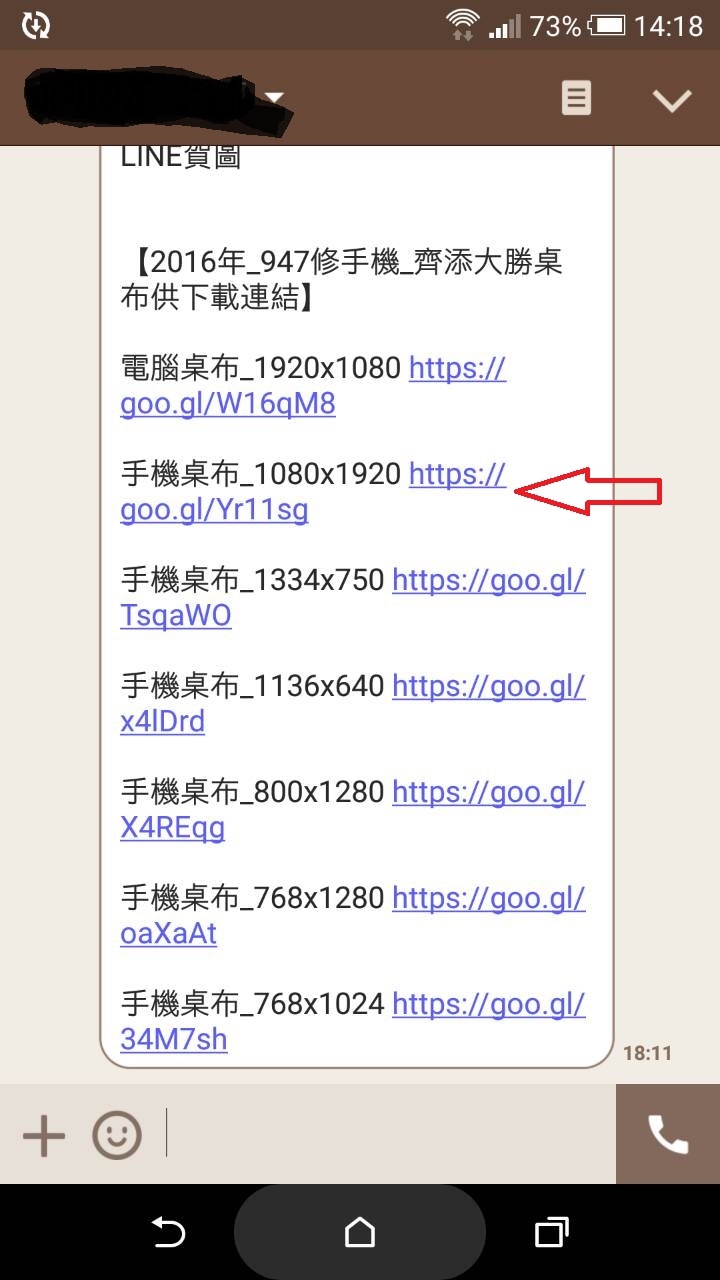
Task: Open the chat name dropdown arrow
Action: pos(274,98)
